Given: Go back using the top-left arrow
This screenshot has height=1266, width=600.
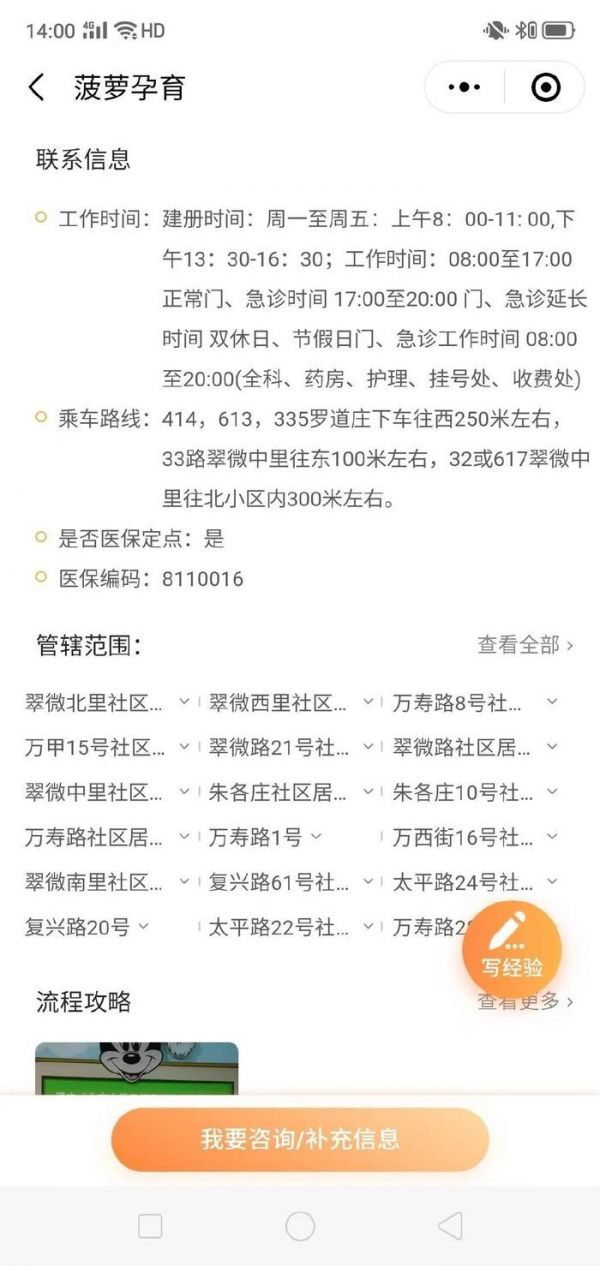Looking at the screenshot, I should [x=36, y=88].
